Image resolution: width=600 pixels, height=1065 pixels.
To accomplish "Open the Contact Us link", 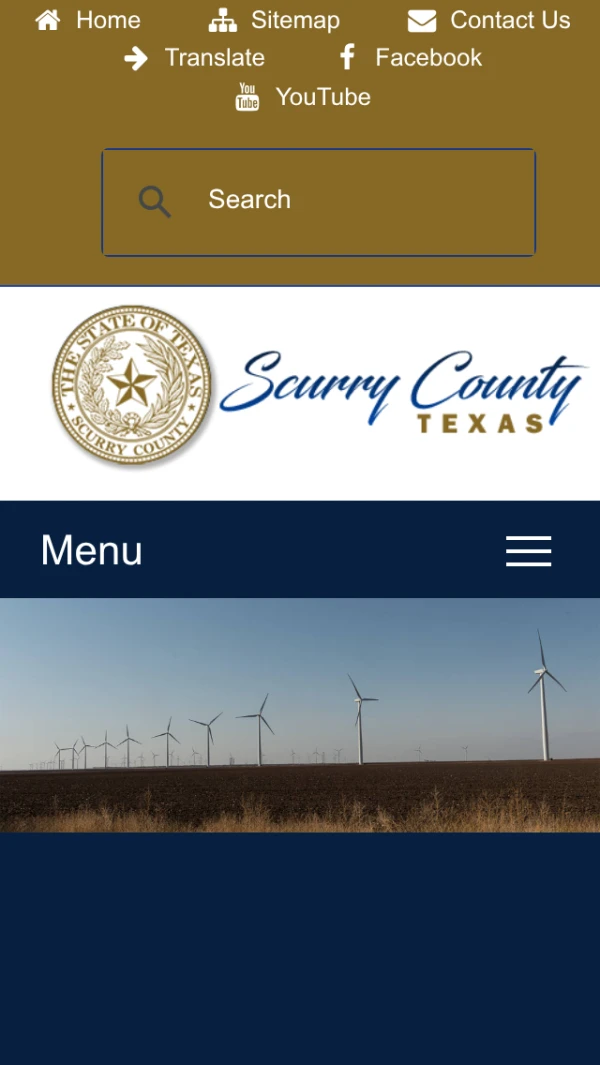I will point(489,20).
